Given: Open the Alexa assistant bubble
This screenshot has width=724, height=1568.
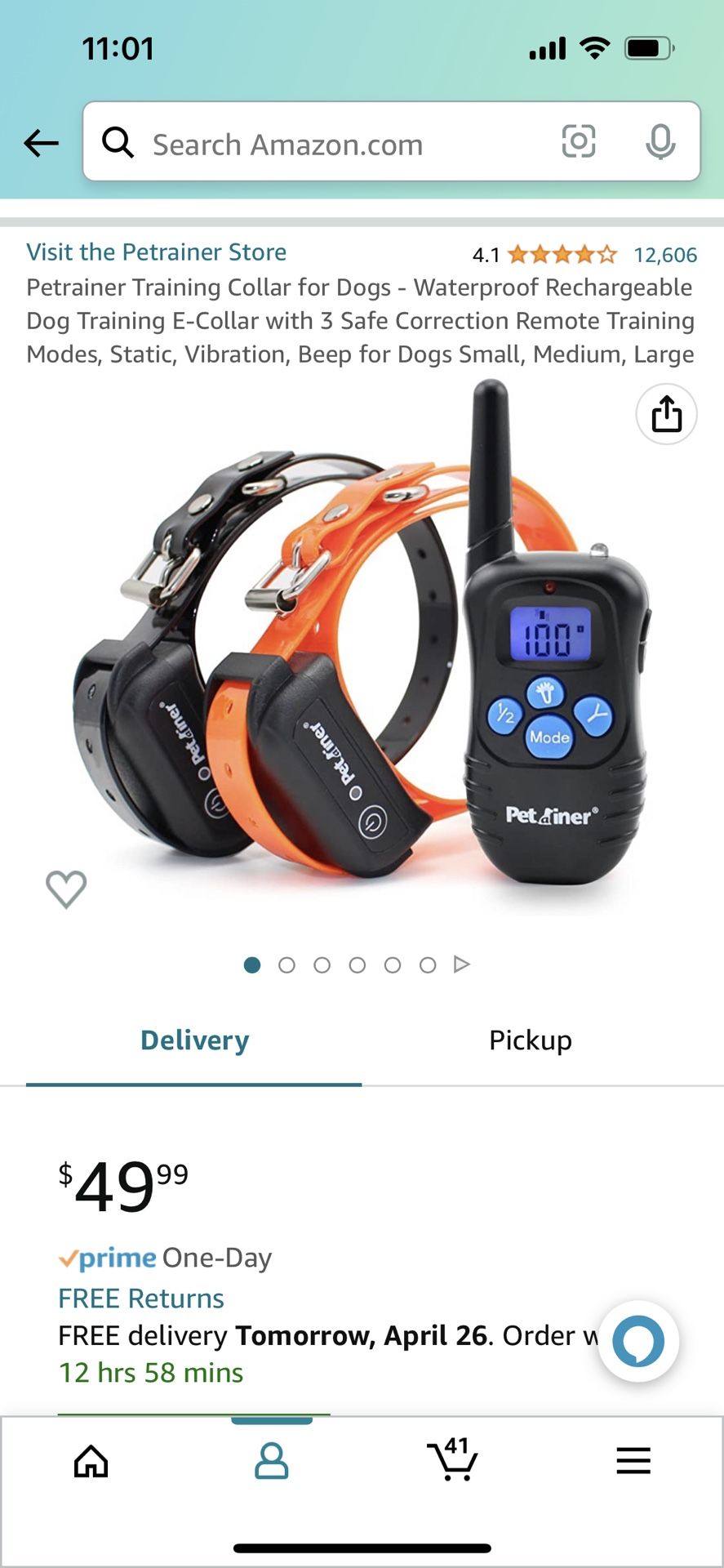Looking at the screenshot, I should click(638, 1341).
